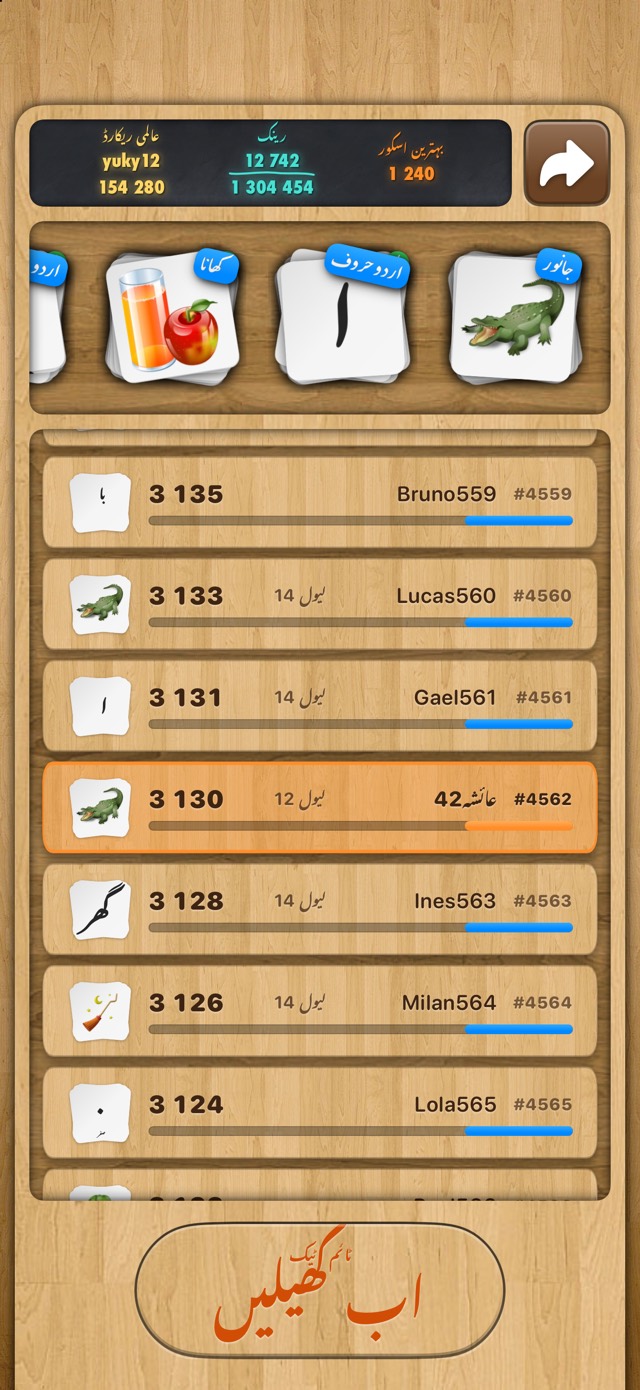View Gael561's ranking row

pyautogui.click(x=320, y=707)
